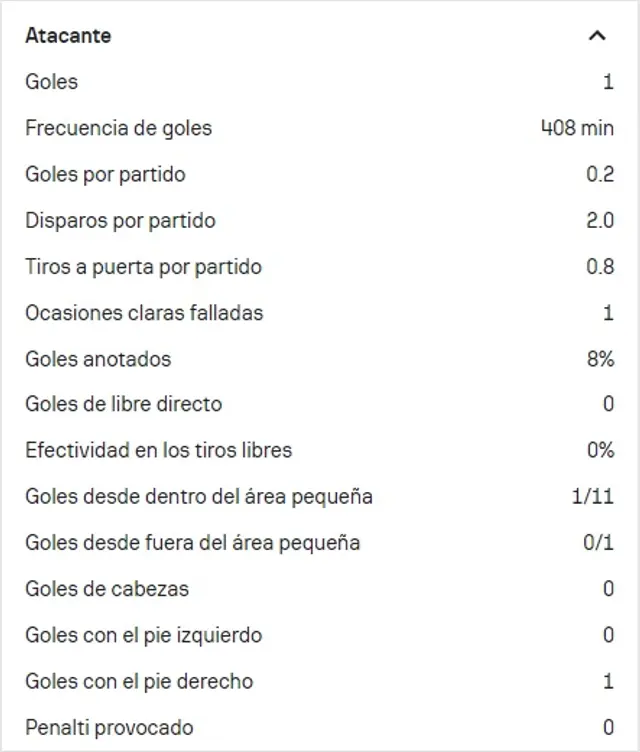The image size is (640, 752).
Task: Collapse the Atacante section
Action: click(x=597, y=36)
